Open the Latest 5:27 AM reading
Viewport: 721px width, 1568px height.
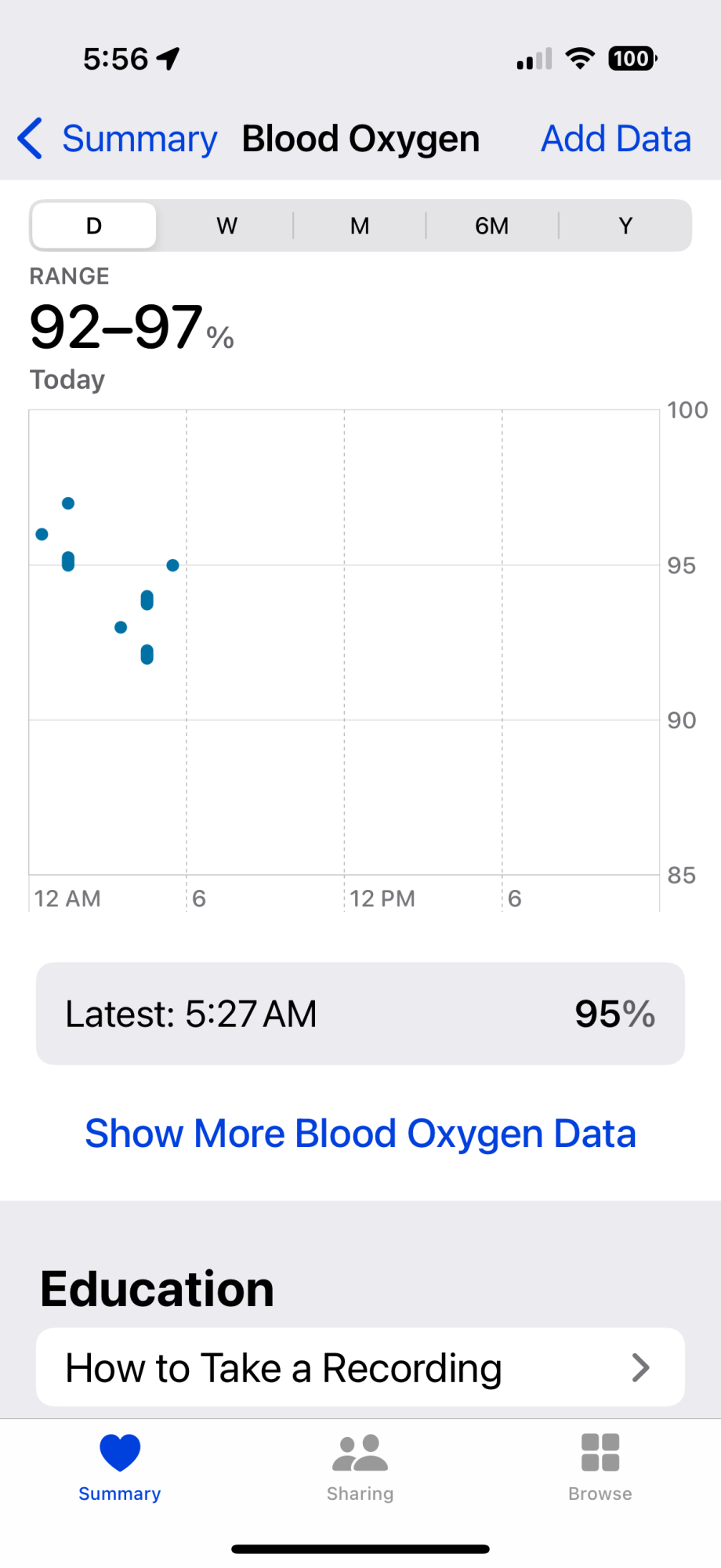pos(360,1014)
